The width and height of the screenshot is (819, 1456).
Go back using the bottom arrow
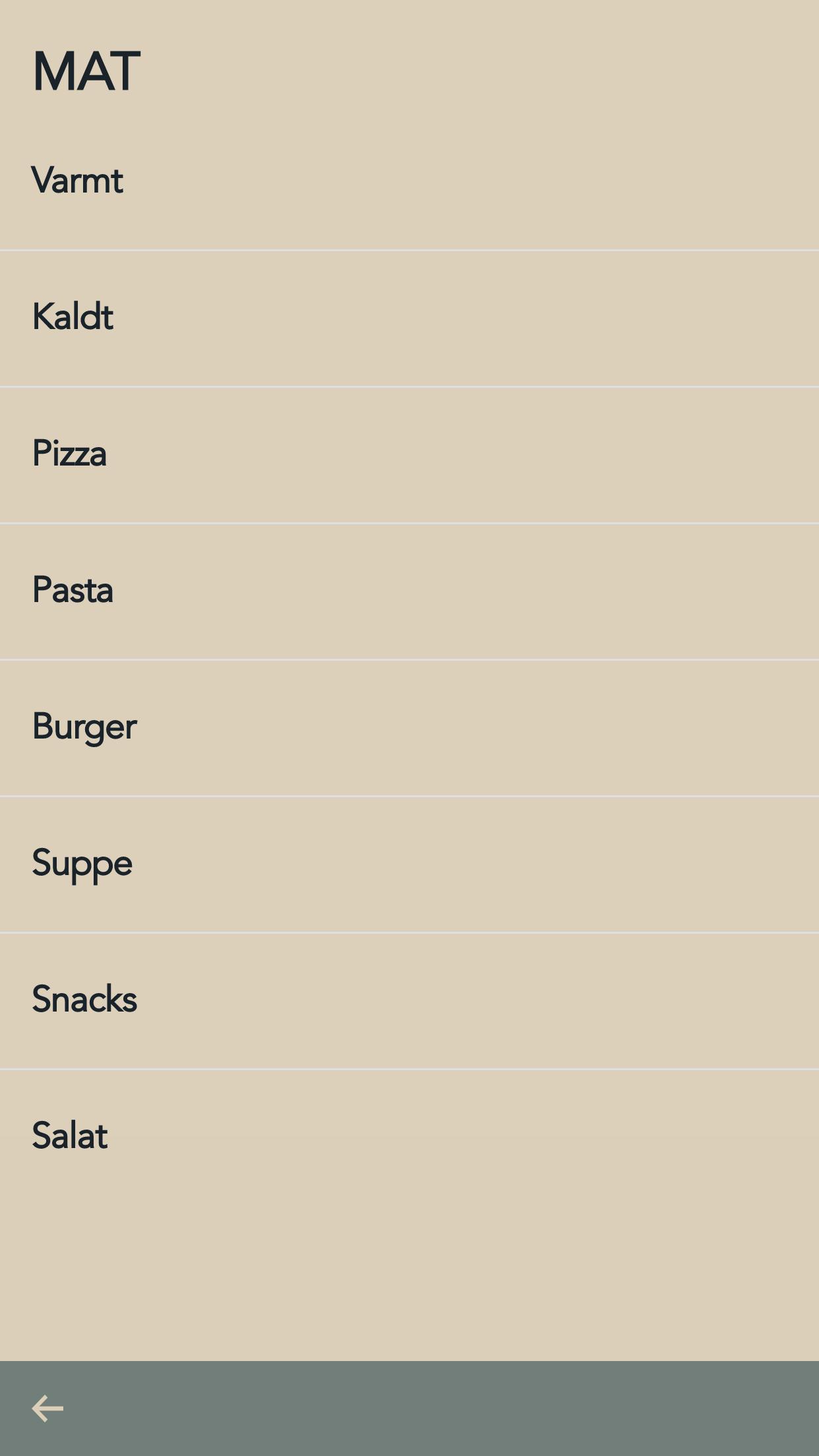pyautogui.click(x=47, y=1408)
